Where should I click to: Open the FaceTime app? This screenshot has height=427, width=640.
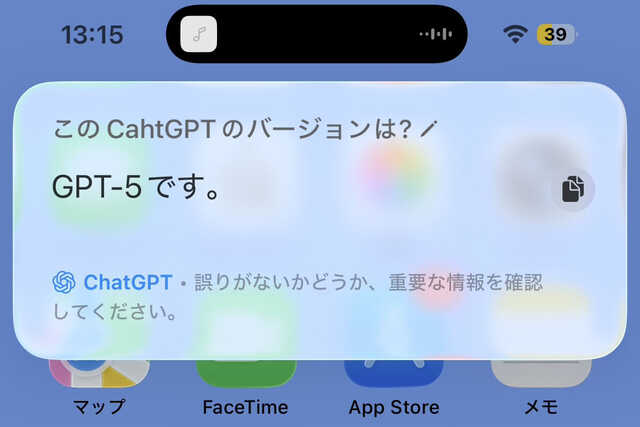[245, 375]
